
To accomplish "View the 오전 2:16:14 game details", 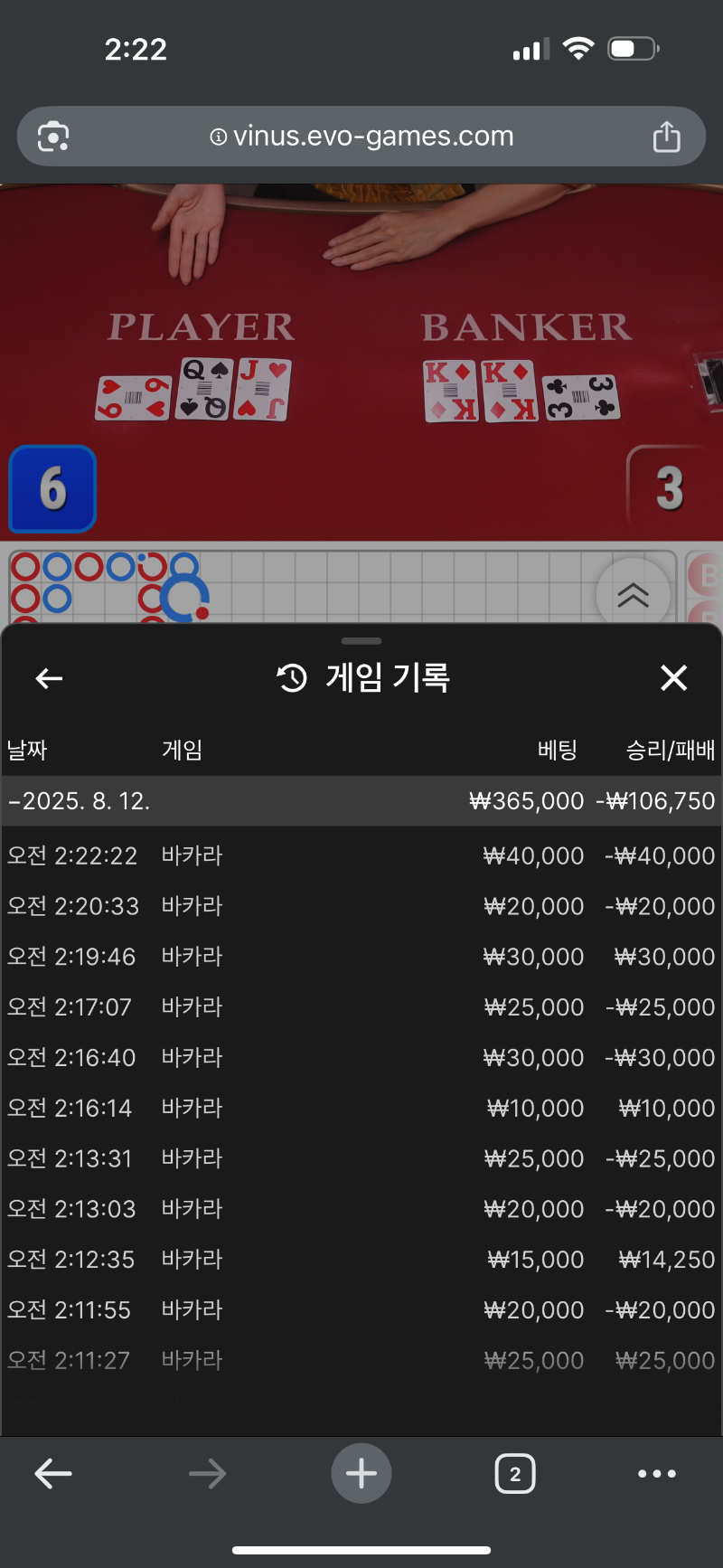I will [361, 1109].
